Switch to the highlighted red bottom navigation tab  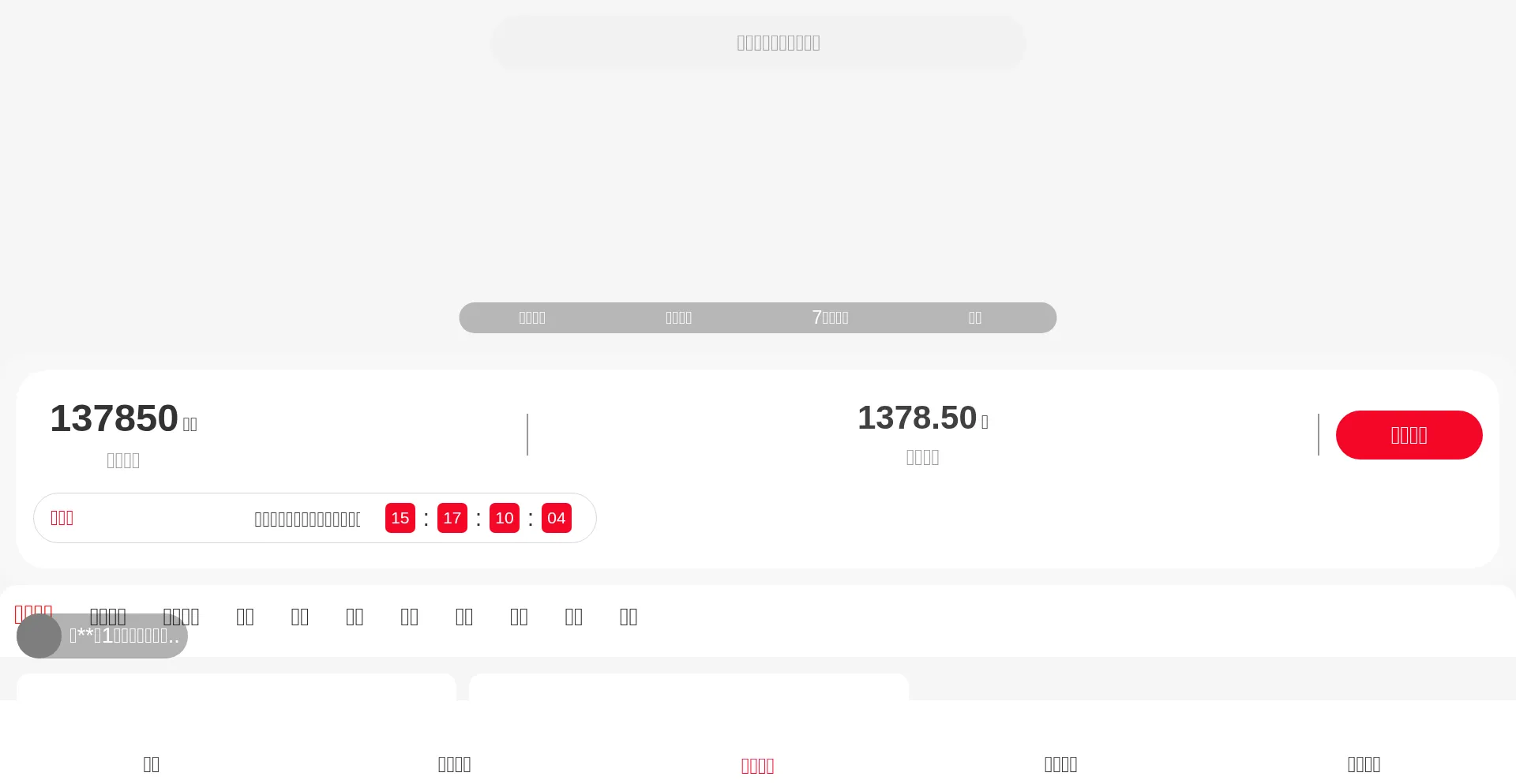(757, 765)
